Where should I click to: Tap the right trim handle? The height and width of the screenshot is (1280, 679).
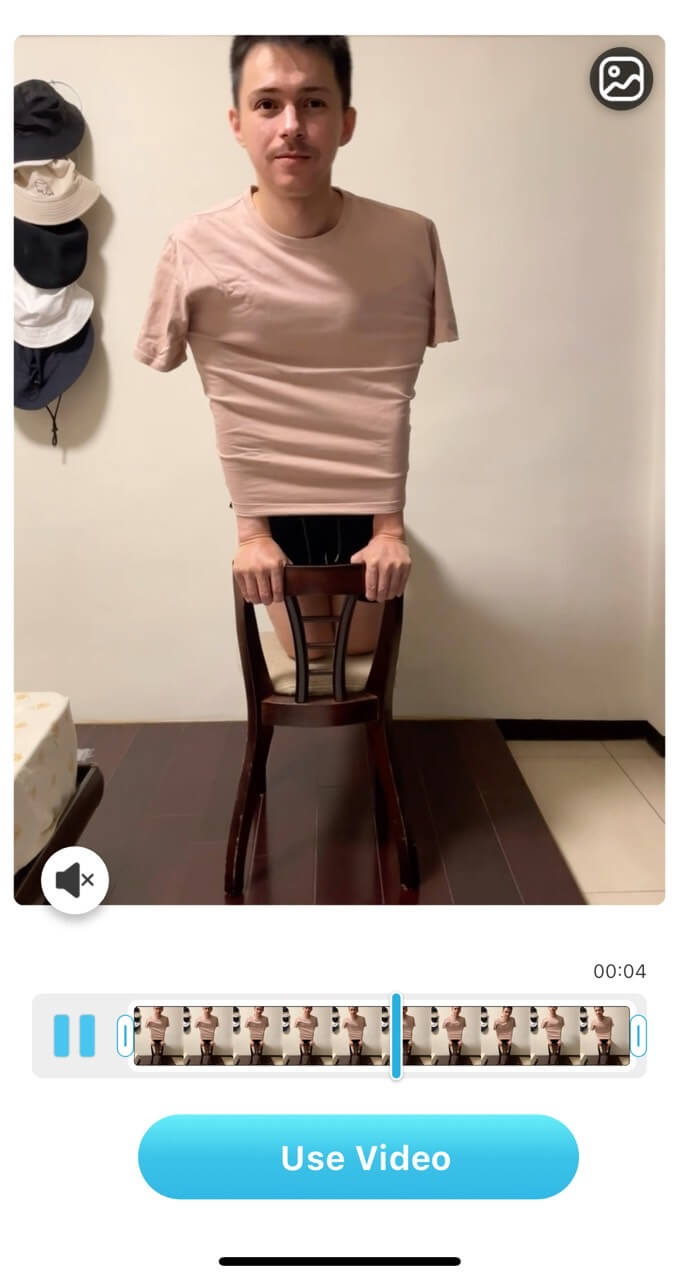point(638,1035)
